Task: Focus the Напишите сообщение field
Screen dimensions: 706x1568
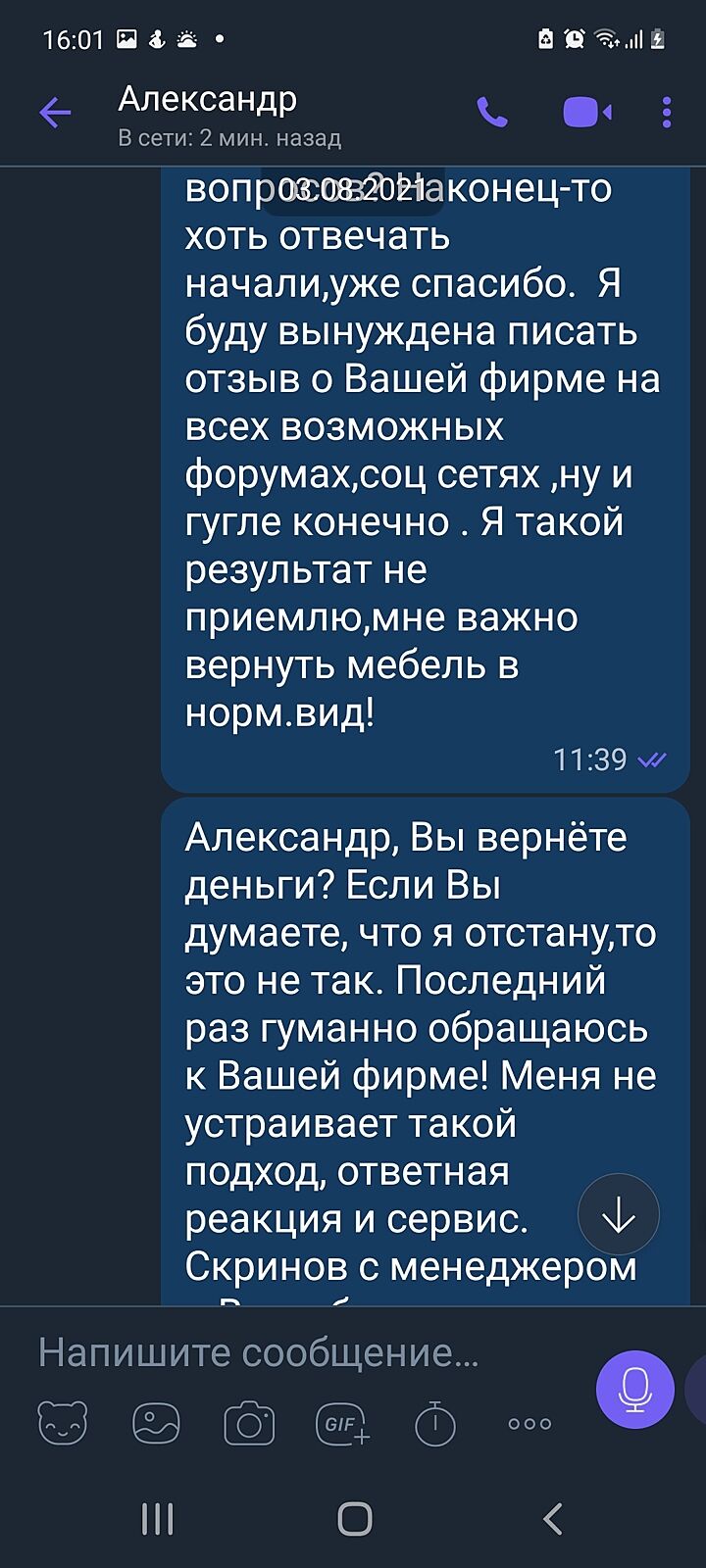Action: (x=294, y=1353)
